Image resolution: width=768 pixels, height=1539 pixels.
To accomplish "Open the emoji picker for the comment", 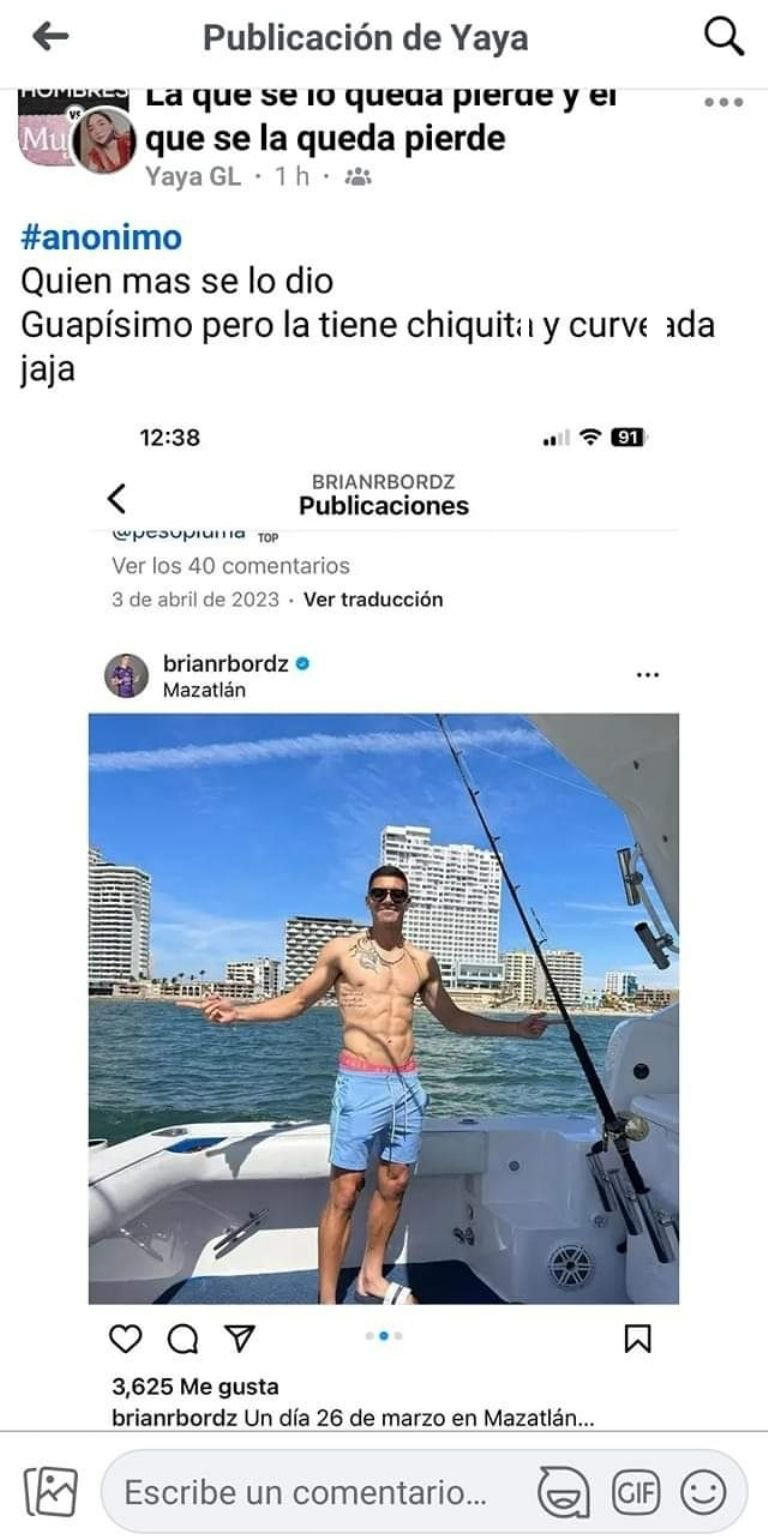I will [703, 1493].
